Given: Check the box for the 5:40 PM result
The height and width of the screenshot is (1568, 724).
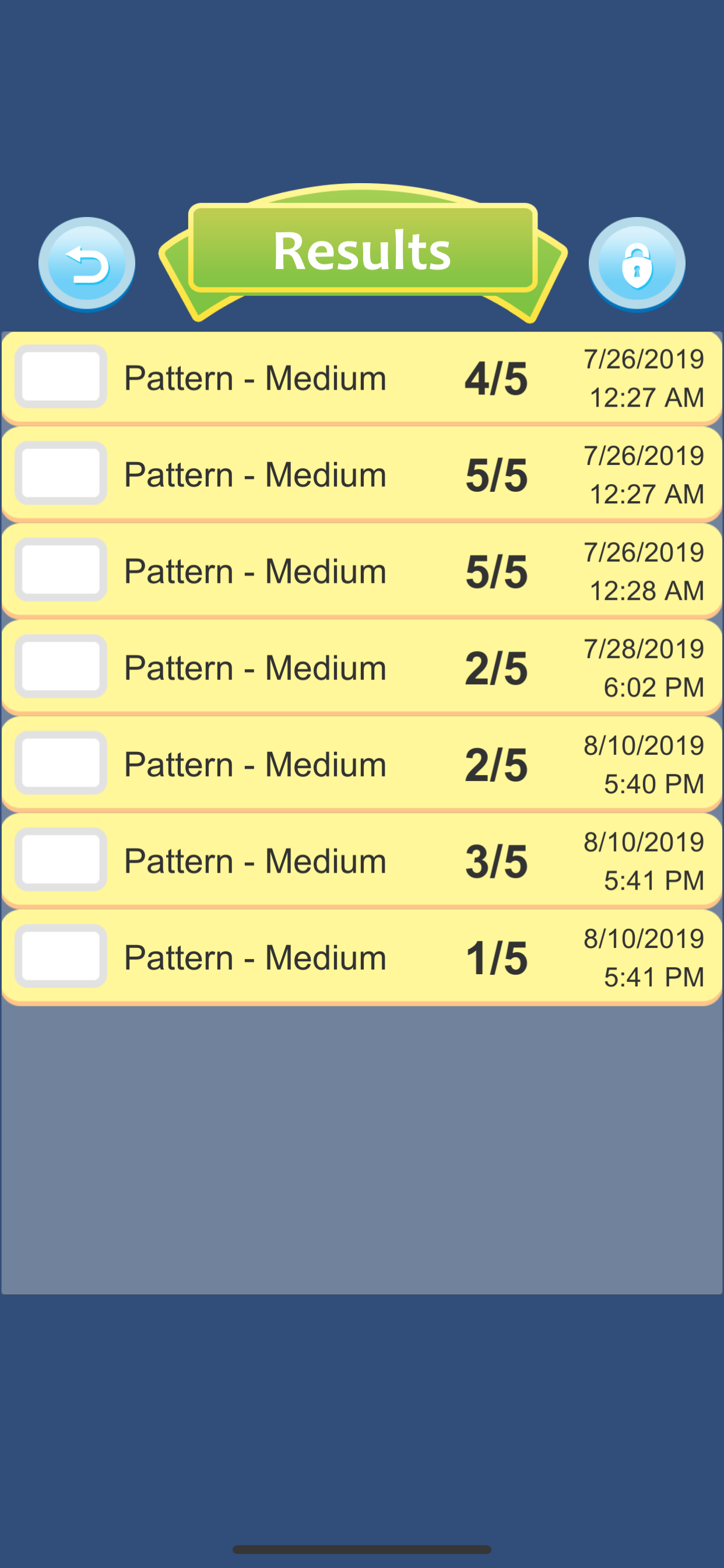Looking at the screenshot, I should coord(61,764).
